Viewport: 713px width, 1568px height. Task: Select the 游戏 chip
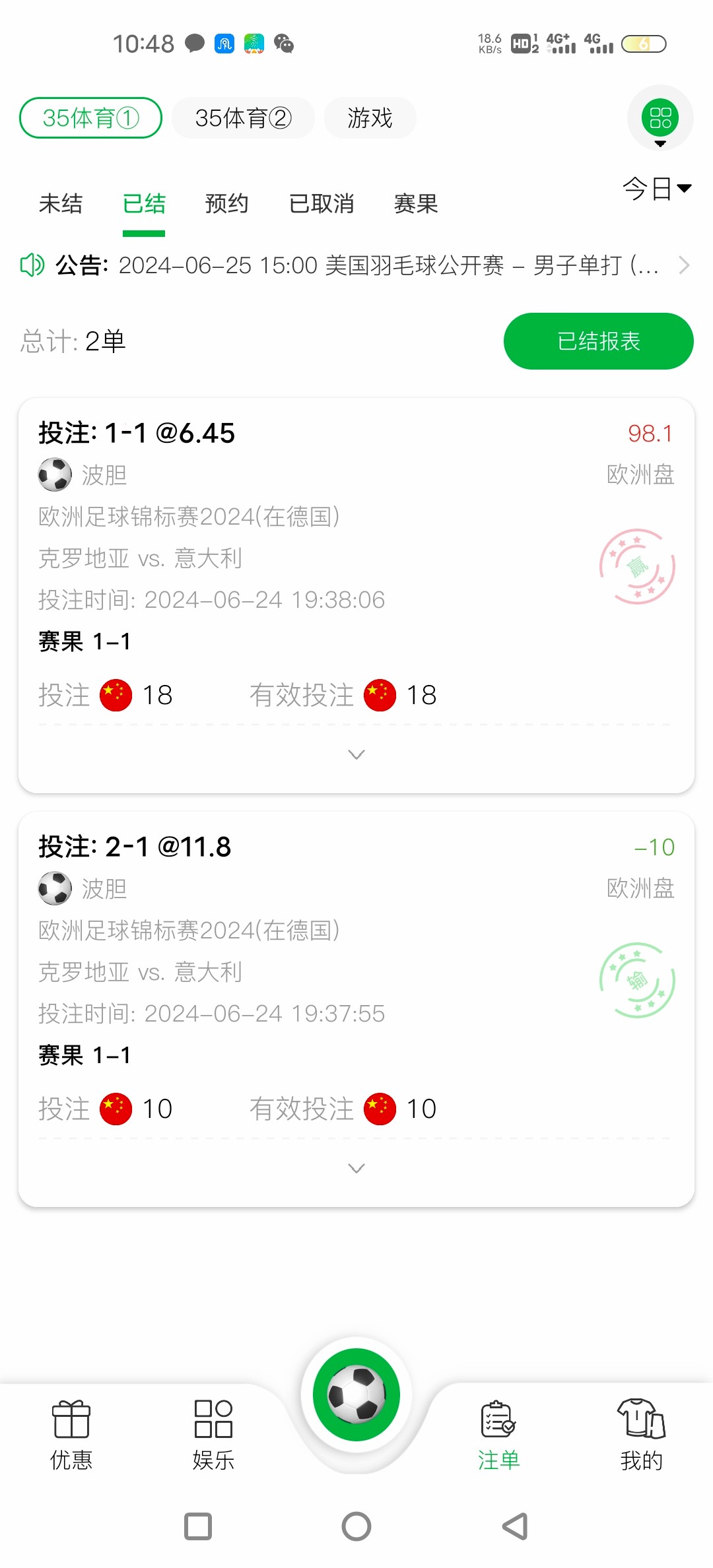point(370,118)
